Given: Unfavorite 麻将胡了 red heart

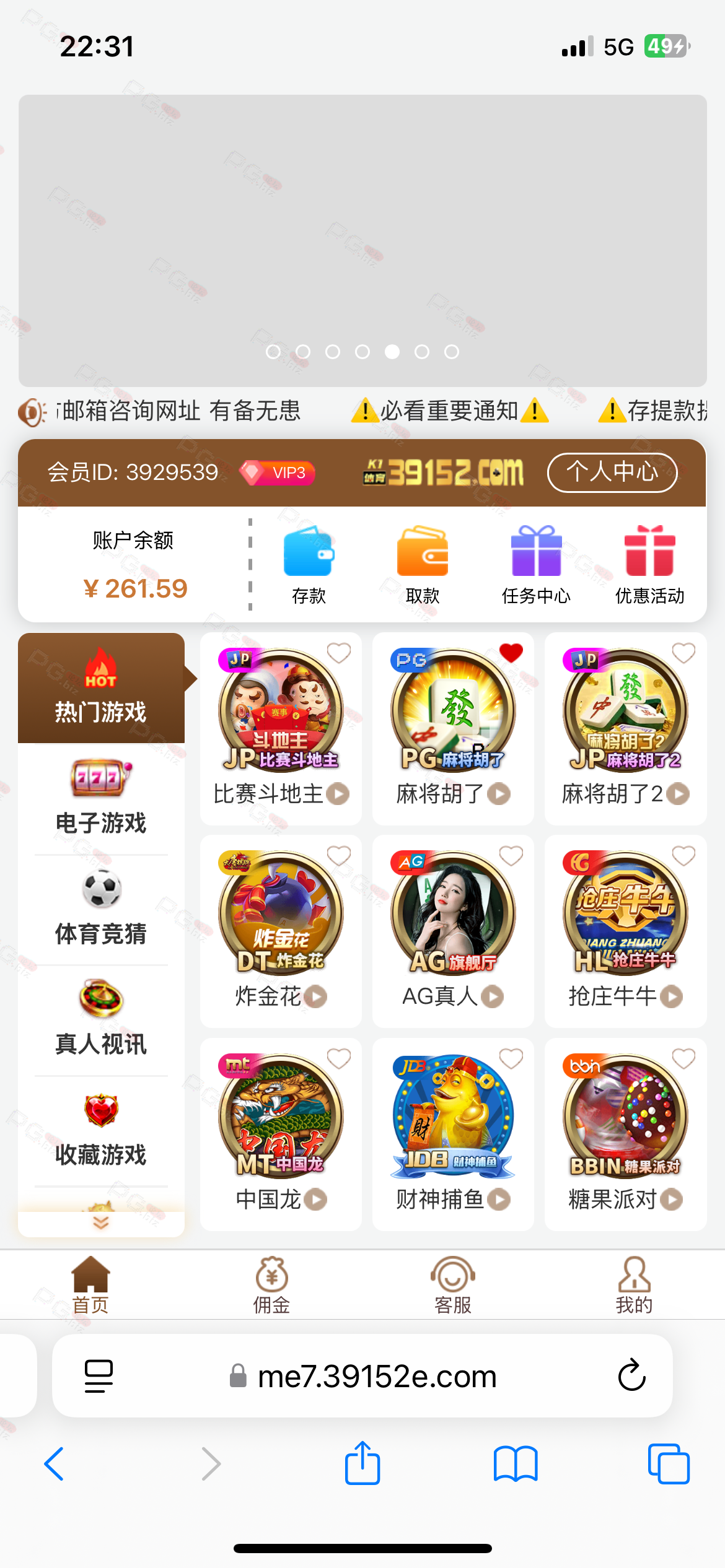Looking at the screenshot, I should pos(511,653).
